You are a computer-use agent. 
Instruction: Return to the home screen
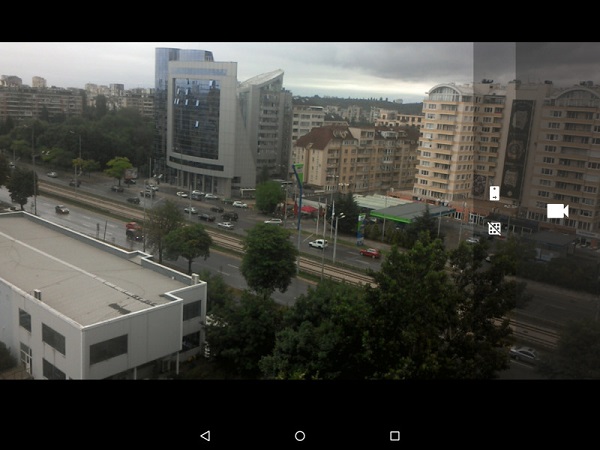tap(300, 436)
